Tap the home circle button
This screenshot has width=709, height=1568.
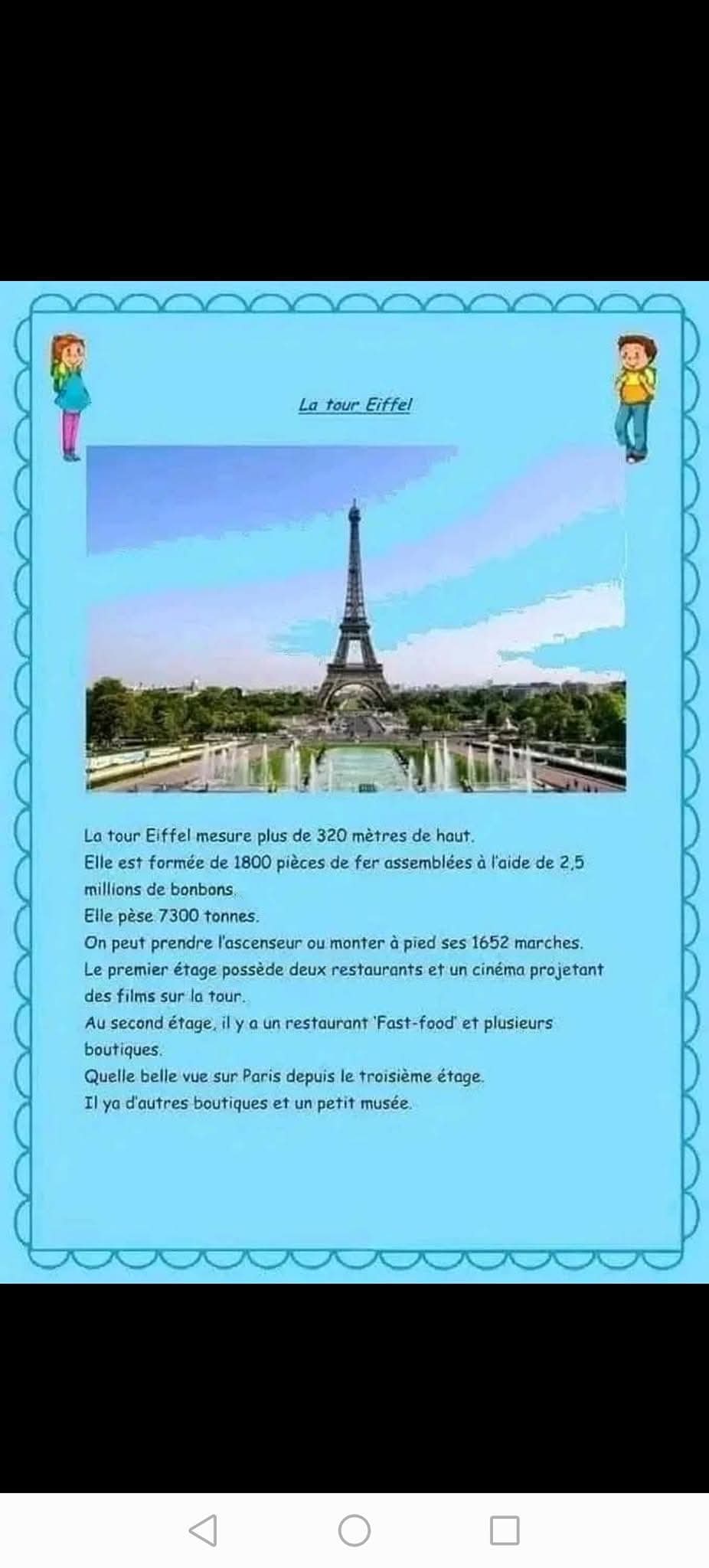[x=354, y=1530]
